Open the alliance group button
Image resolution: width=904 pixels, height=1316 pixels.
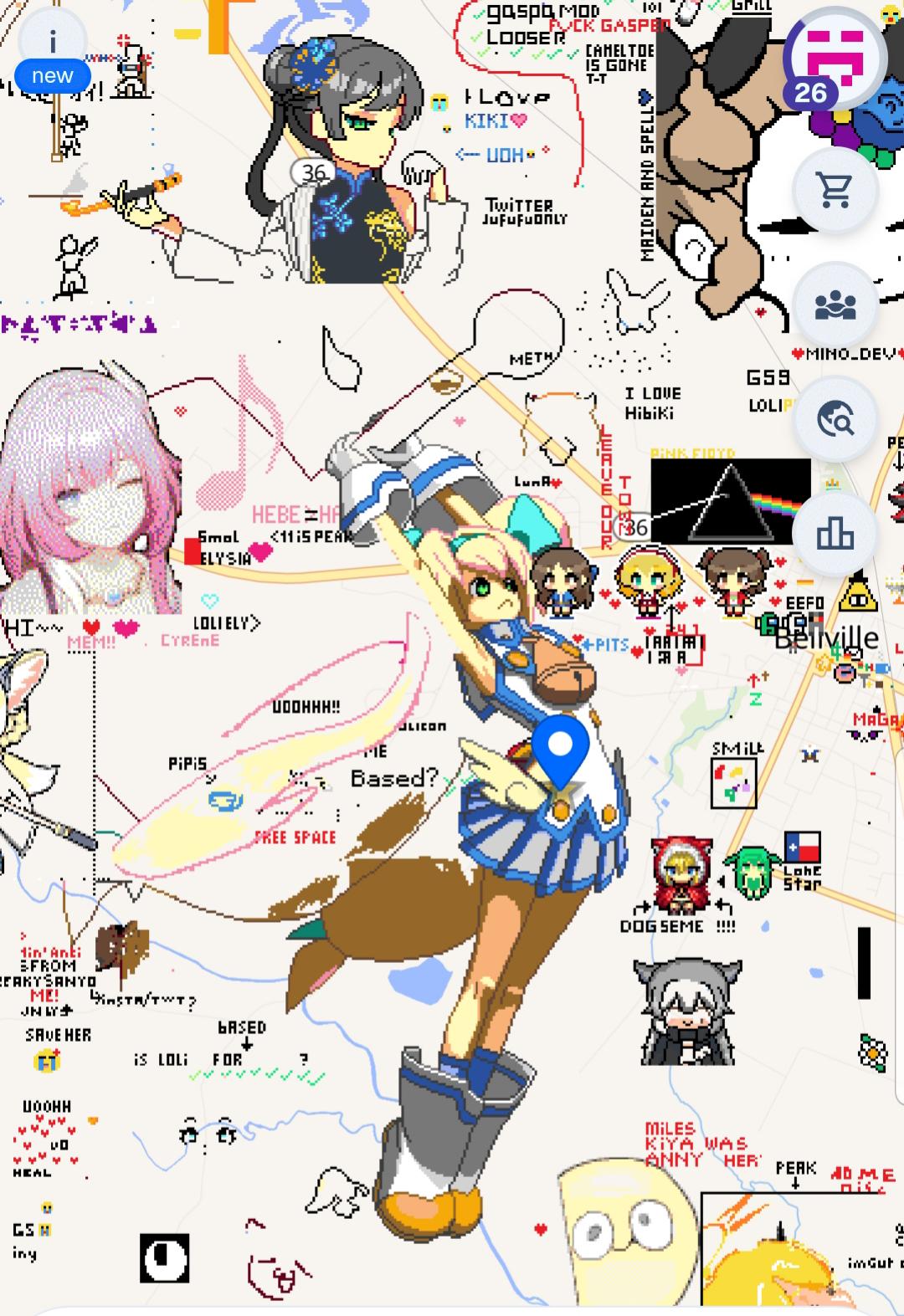coord(835,305)
